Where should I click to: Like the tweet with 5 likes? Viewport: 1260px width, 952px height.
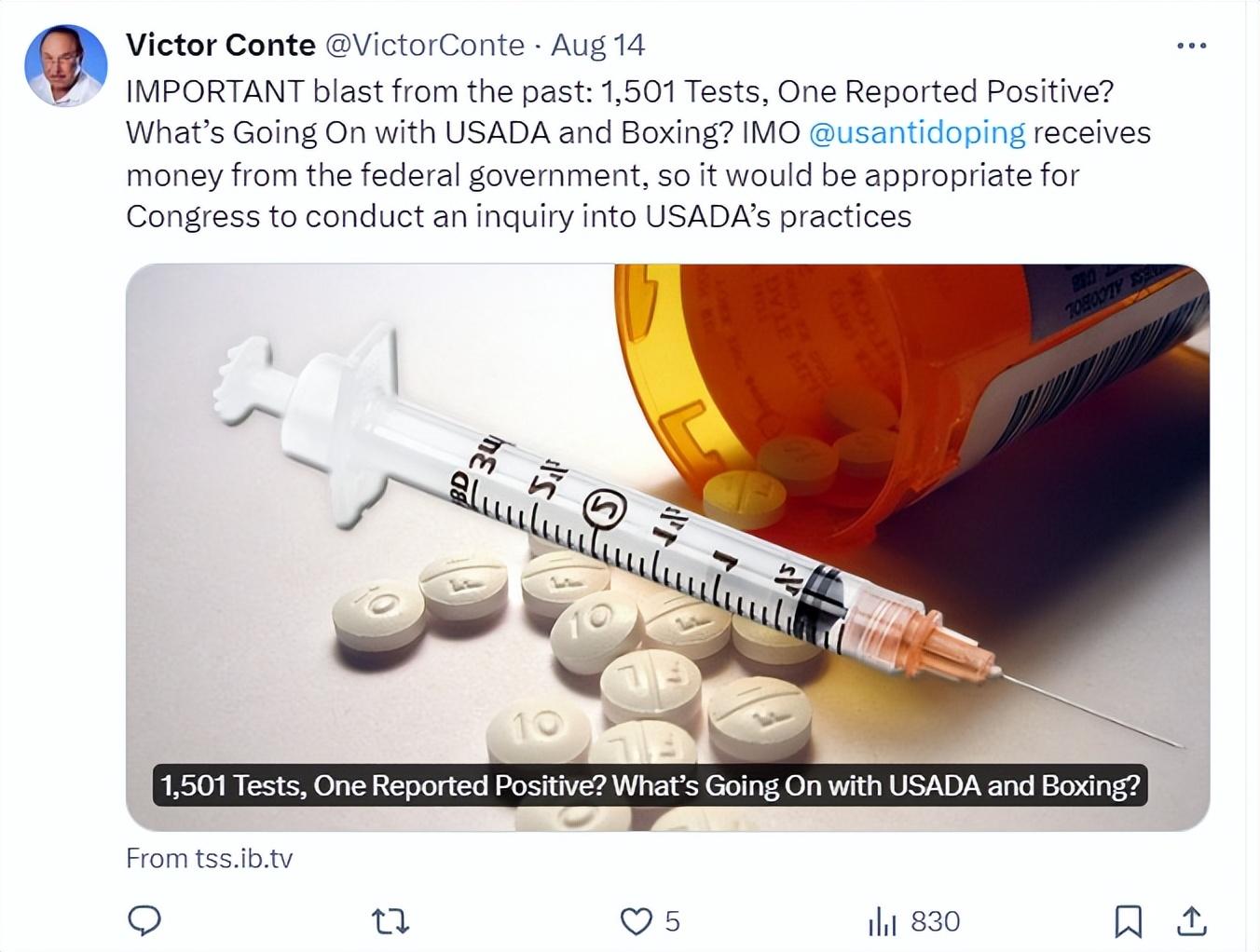point(637,921)
